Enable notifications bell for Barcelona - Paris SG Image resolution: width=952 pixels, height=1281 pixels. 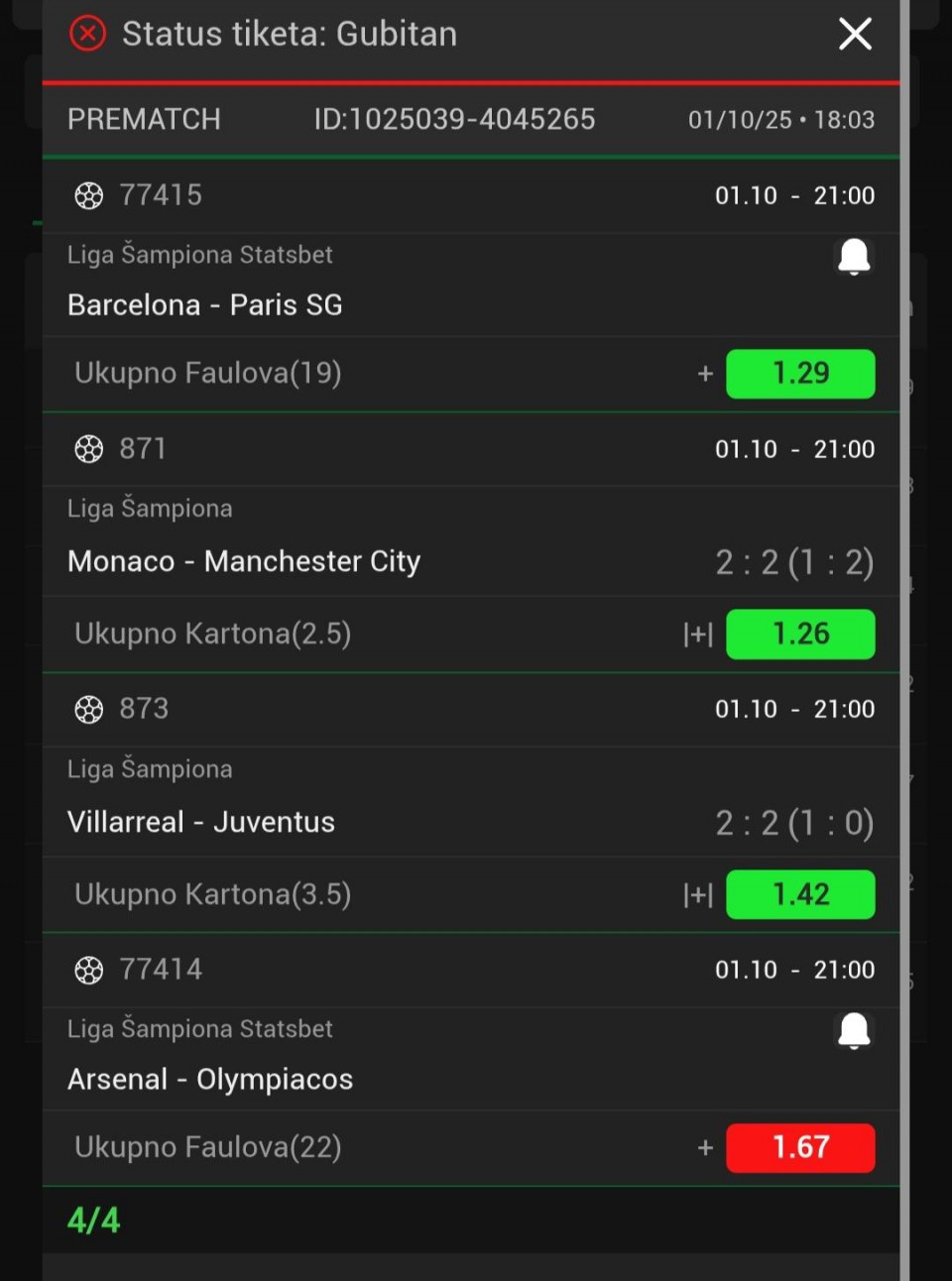[854, 257]
